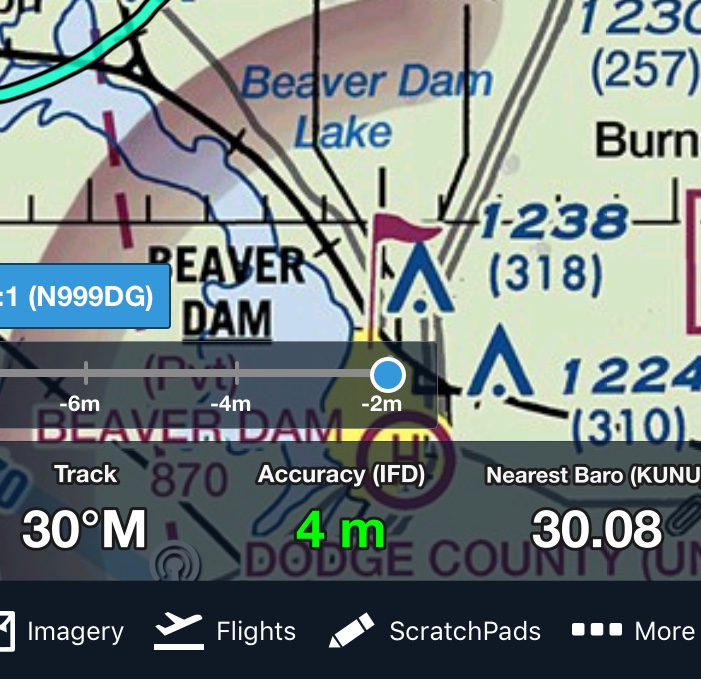
Task: Open the ScratchPads tab
Action: click(435, 631)
